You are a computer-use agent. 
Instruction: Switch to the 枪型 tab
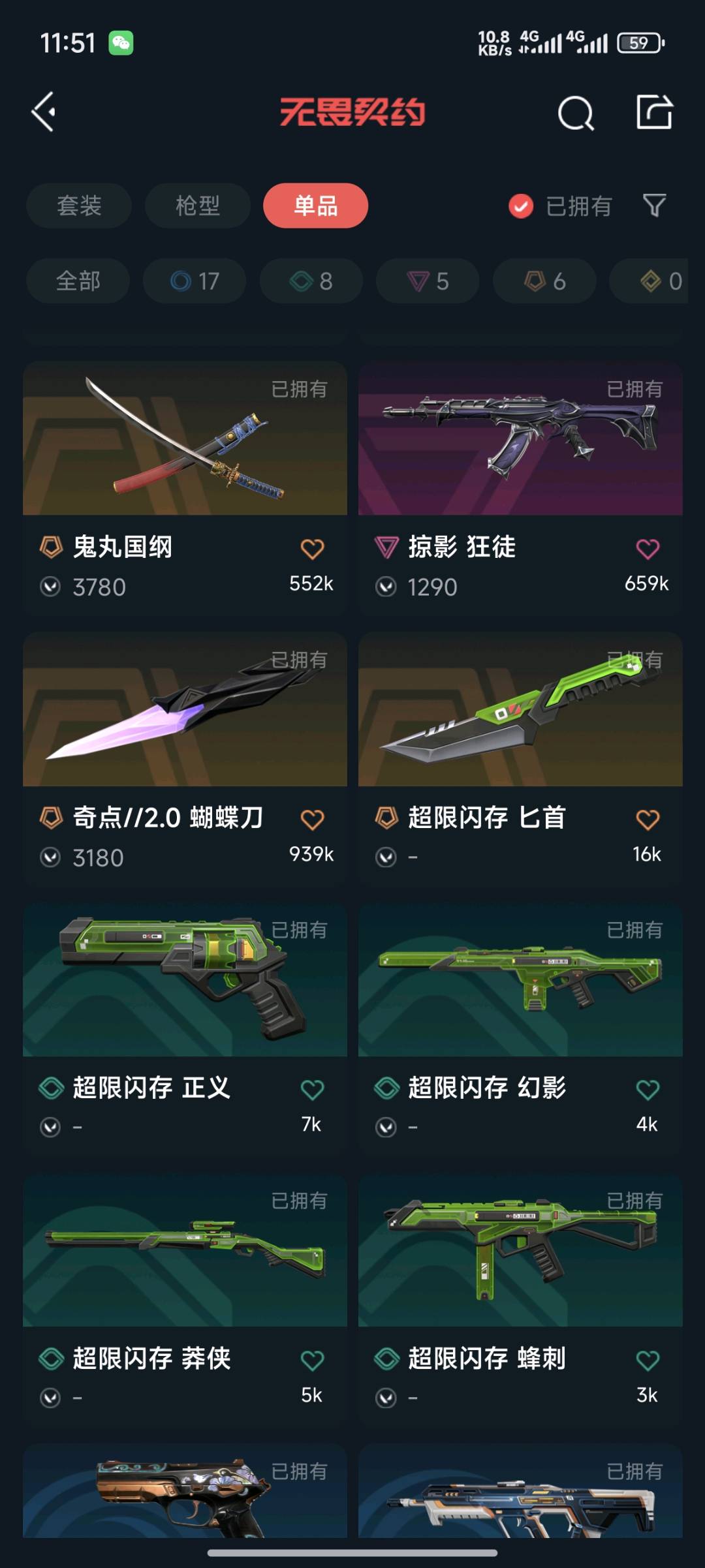[x=197, y=206]
